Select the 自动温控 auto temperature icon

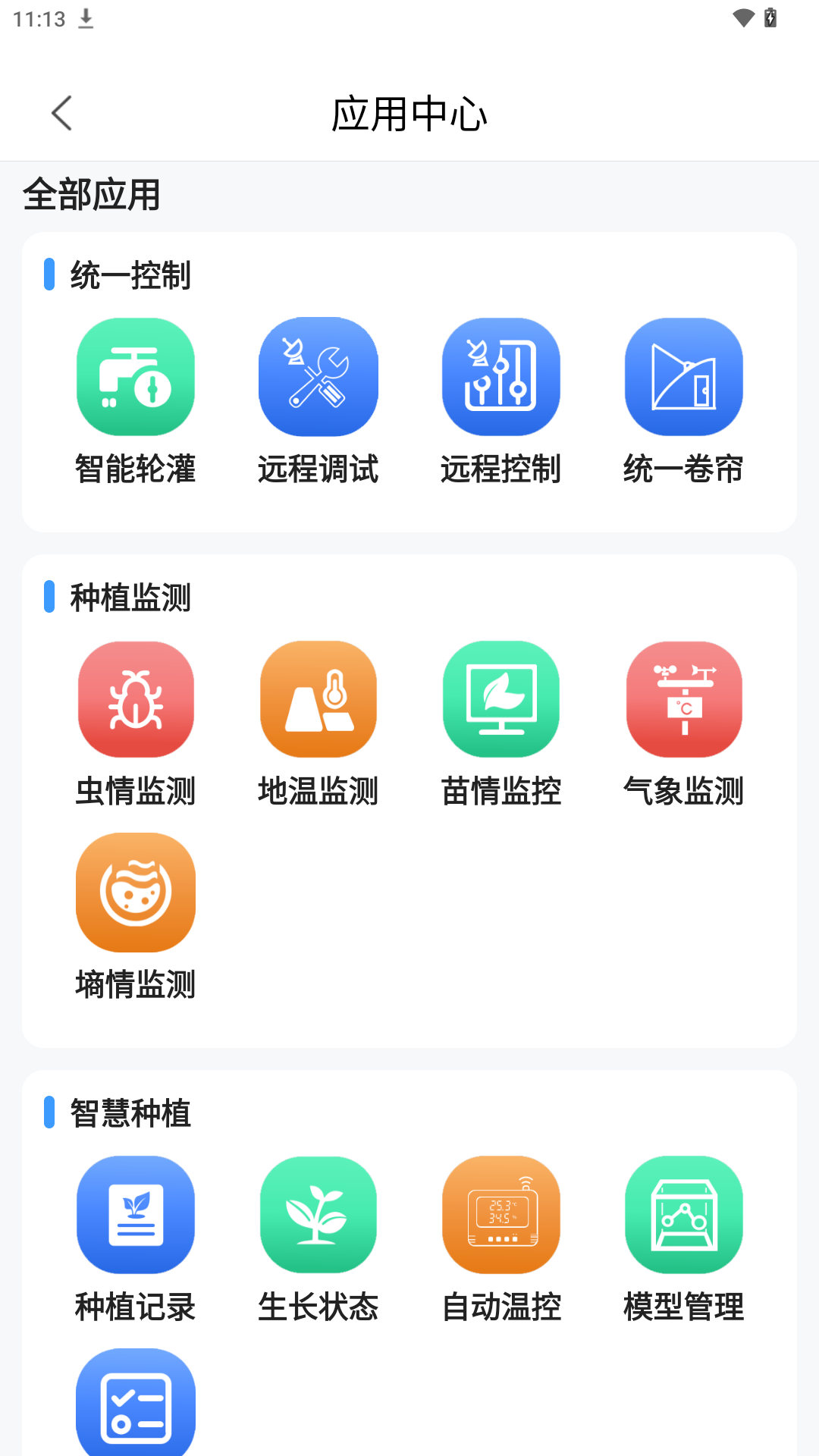click(x=500, y=1214)
